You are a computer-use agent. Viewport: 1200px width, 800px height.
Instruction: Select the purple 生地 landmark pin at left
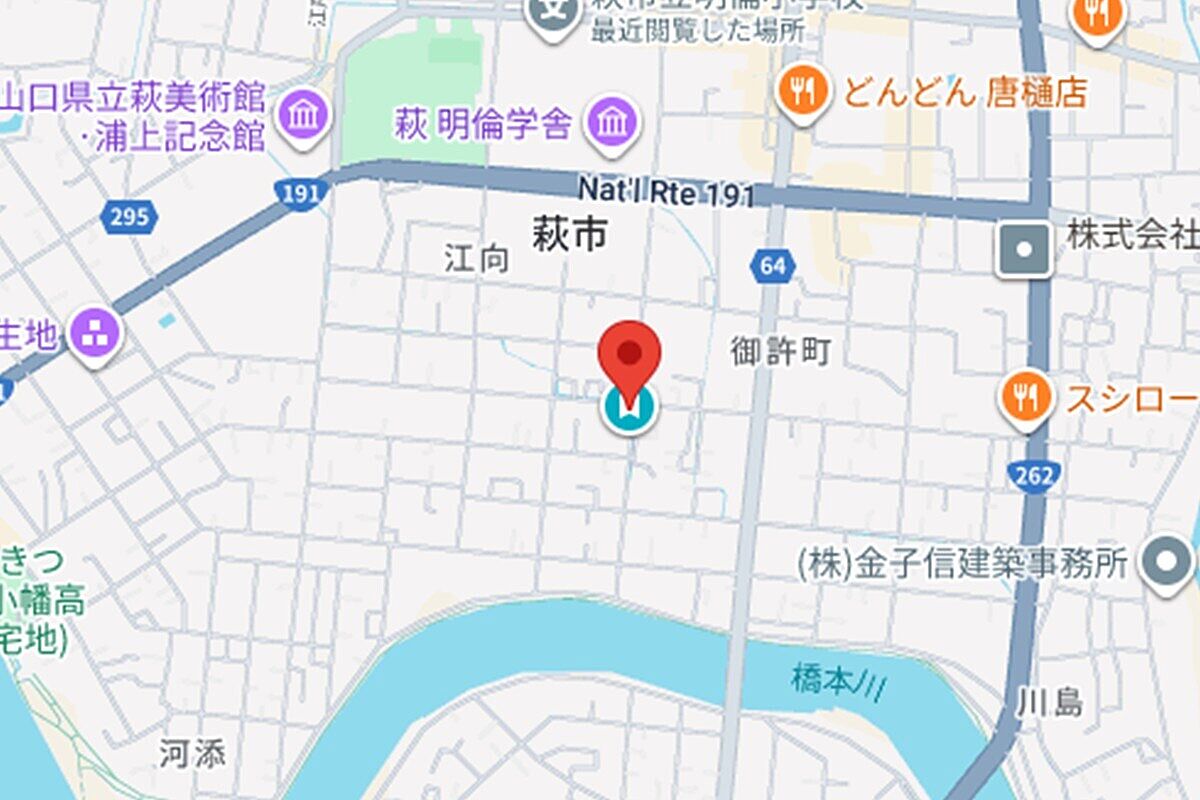[x=96, y=335]
